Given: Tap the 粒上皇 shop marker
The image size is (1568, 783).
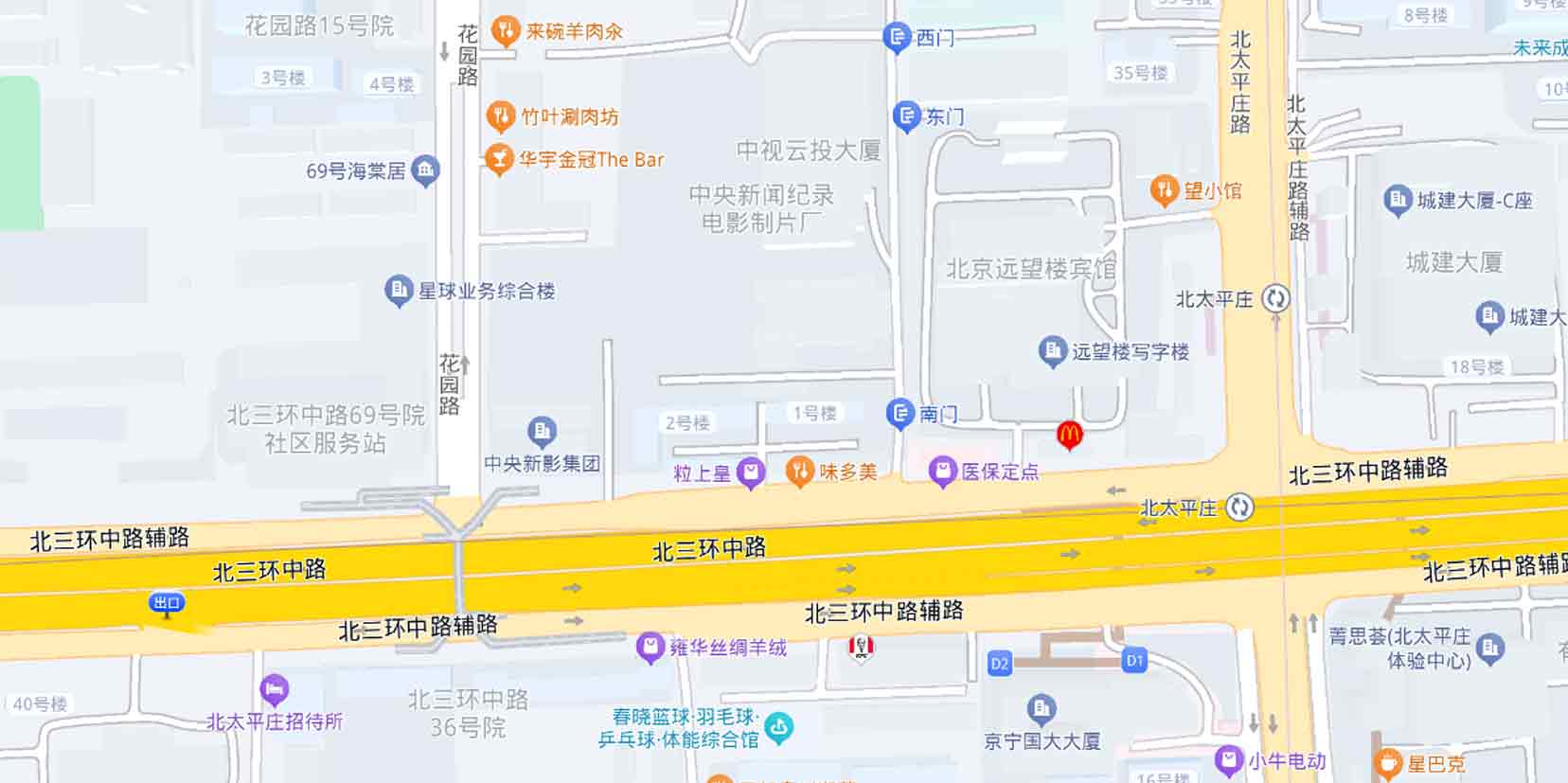Looking at the screenshot, I should pos(750,472).
